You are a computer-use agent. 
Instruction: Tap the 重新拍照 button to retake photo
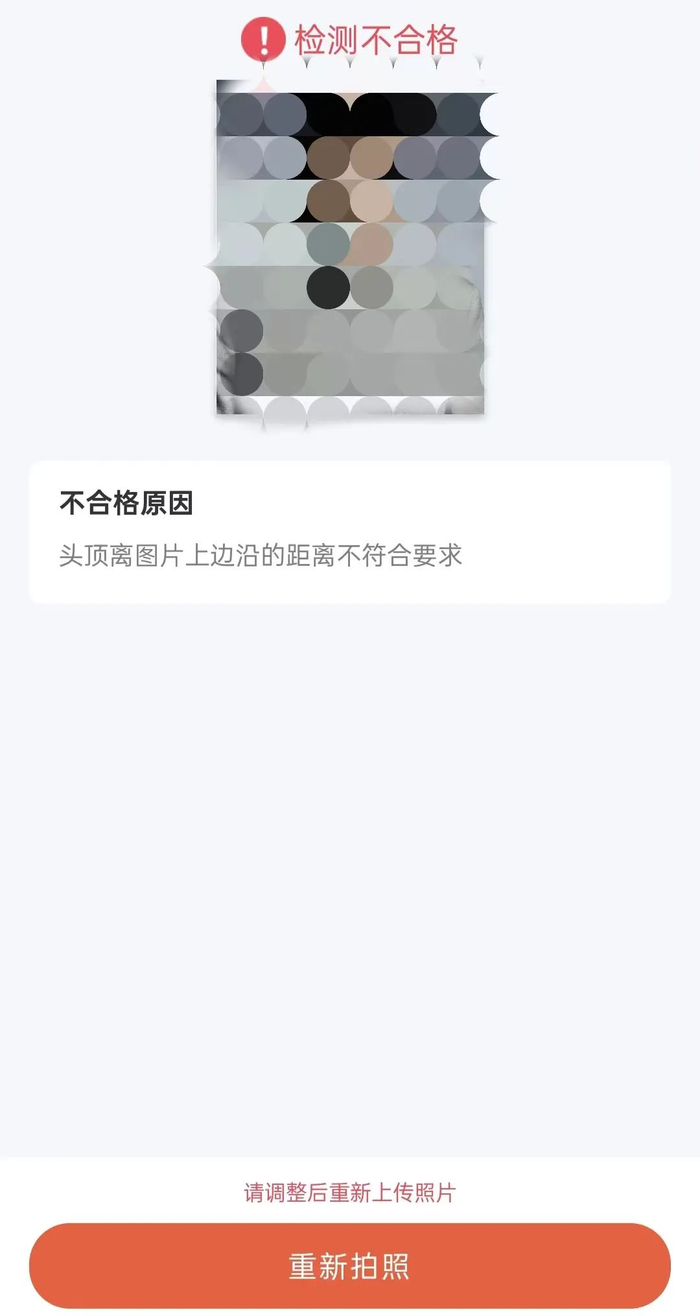click(x=350, y=1265)
